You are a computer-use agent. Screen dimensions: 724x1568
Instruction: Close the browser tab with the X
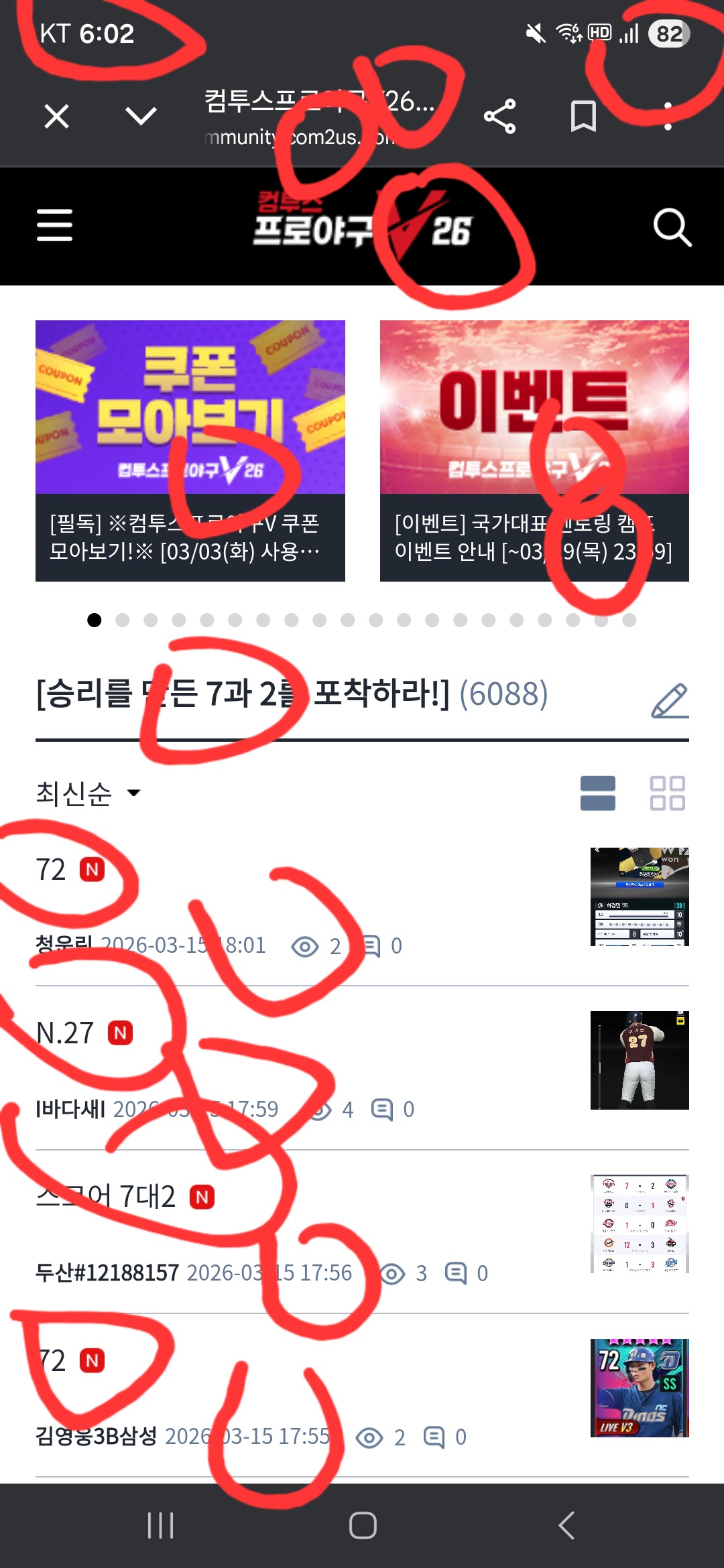pos(56,117)
